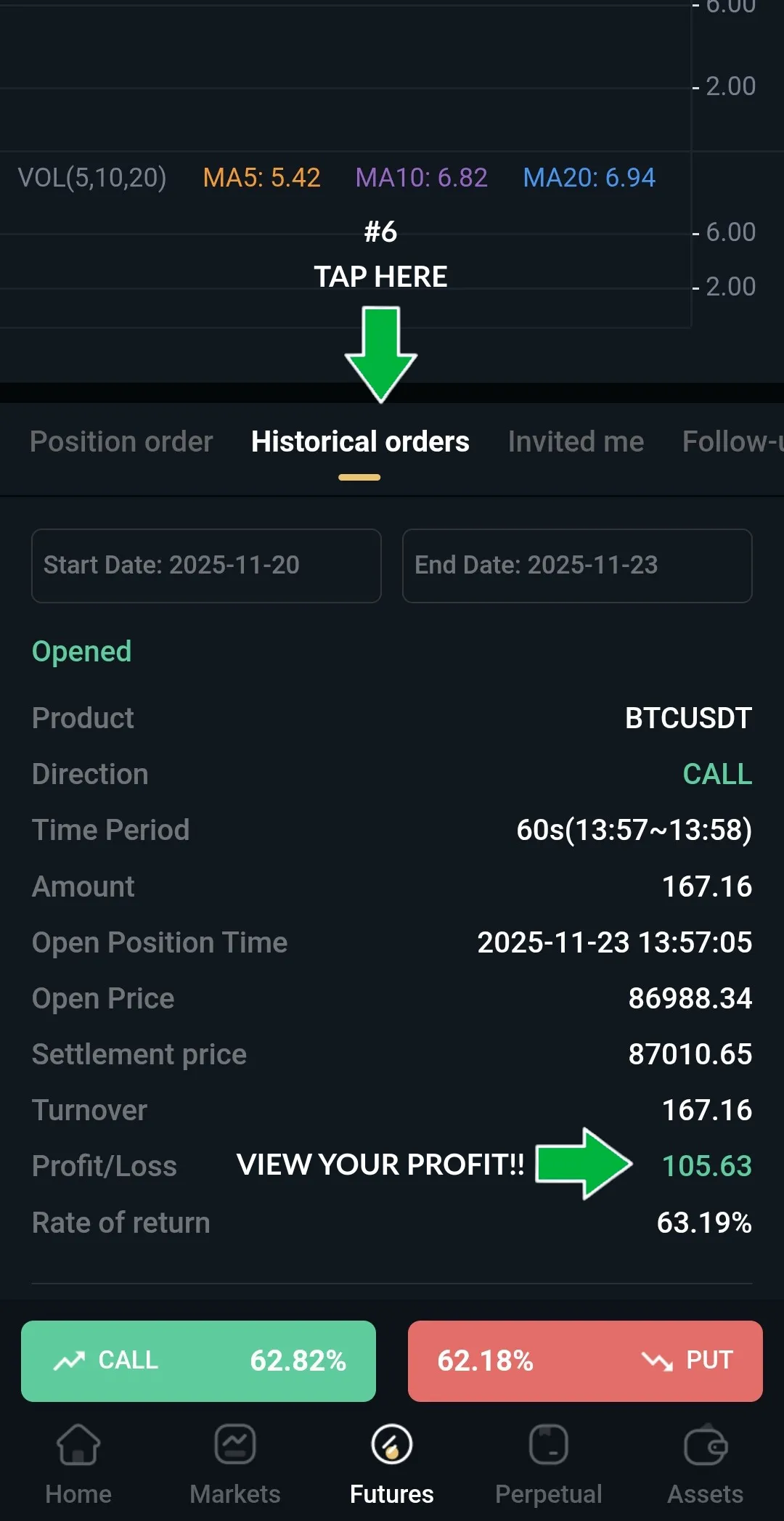Image resolution: width=784 pixels, height=1521 pixels.
Task: Place a CALL order at 62.82%
Action: (198, 1361)
